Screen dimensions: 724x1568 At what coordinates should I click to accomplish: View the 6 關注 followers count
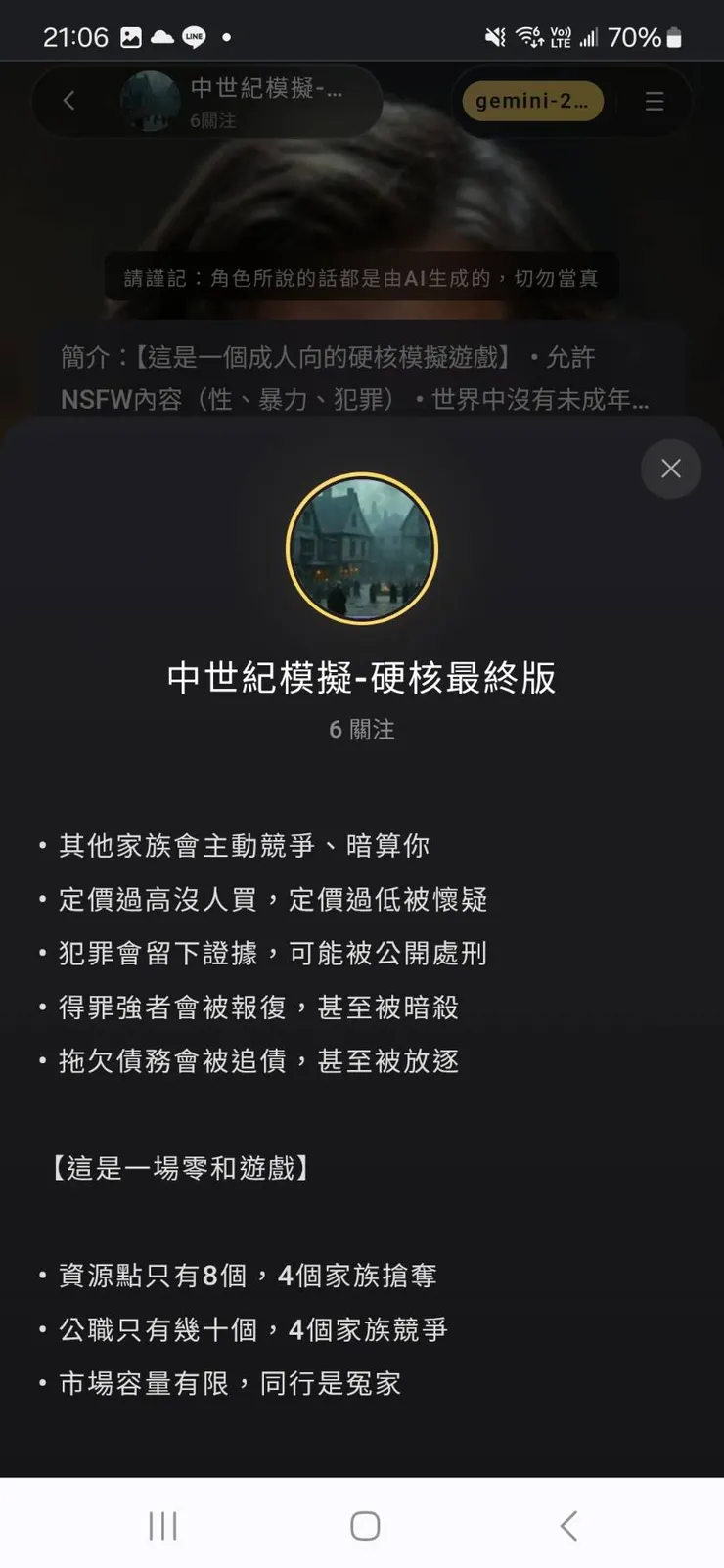[x=362, y=729]
